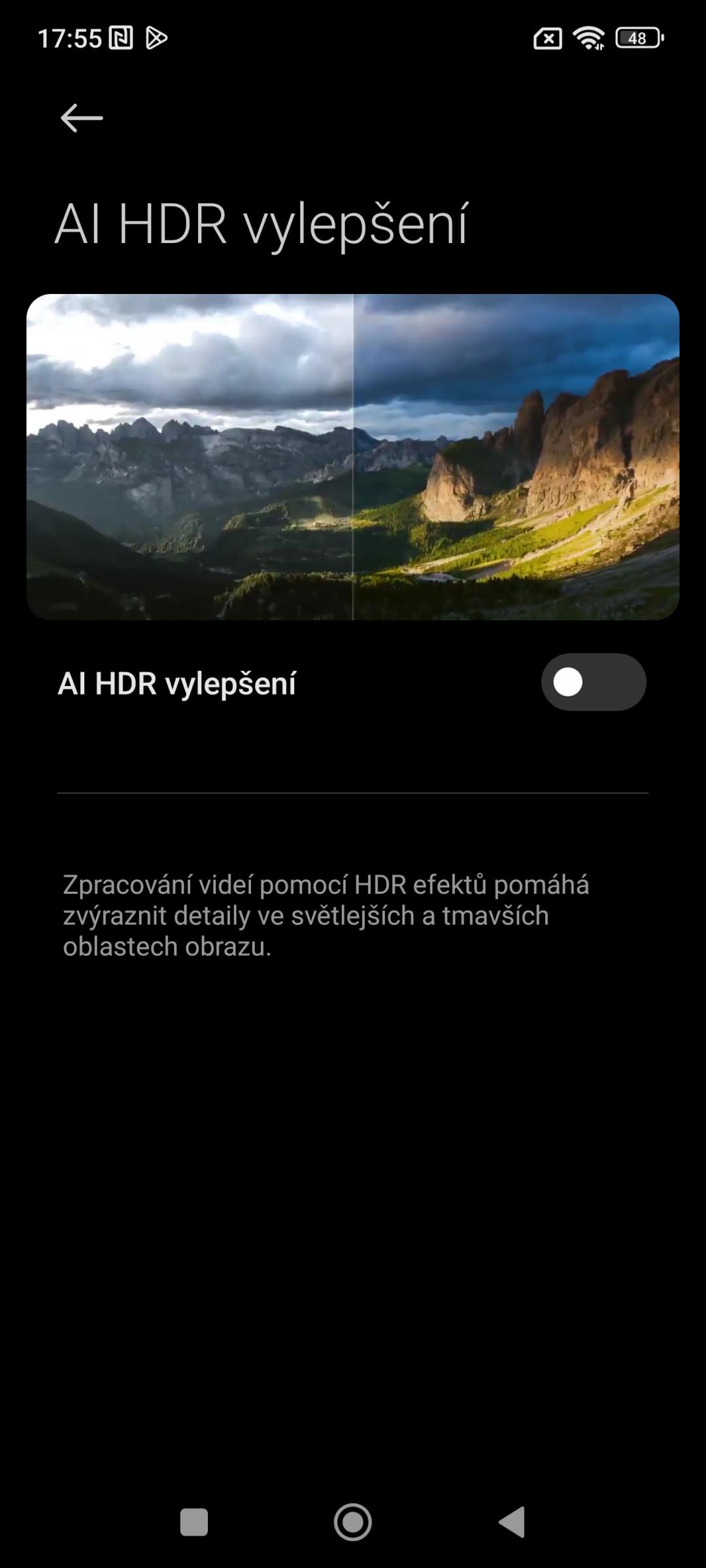Tap the system back triangle button
706x1568 pixels.
(x=512, y=1522)
